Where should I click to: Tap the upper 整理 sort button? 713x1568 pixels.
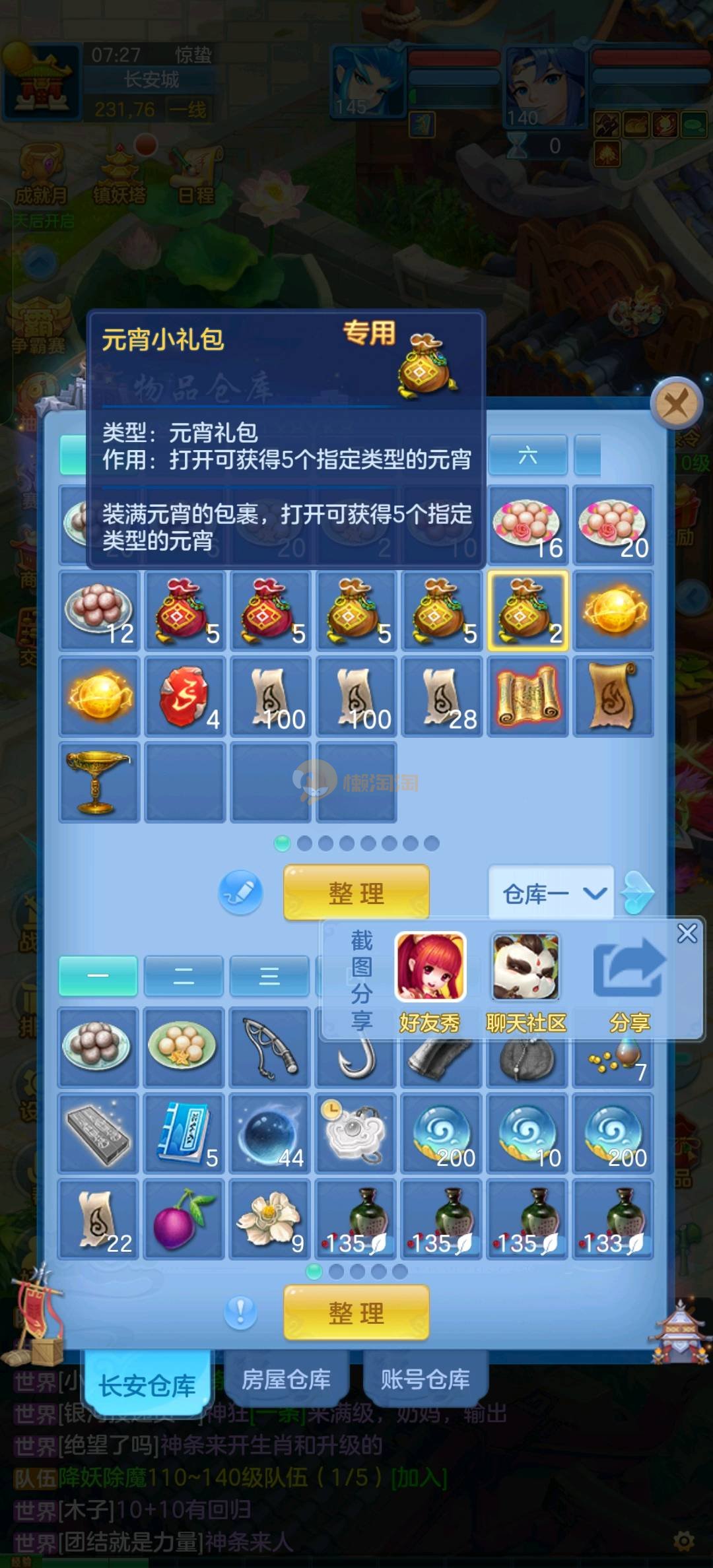(x=356, y=893)
